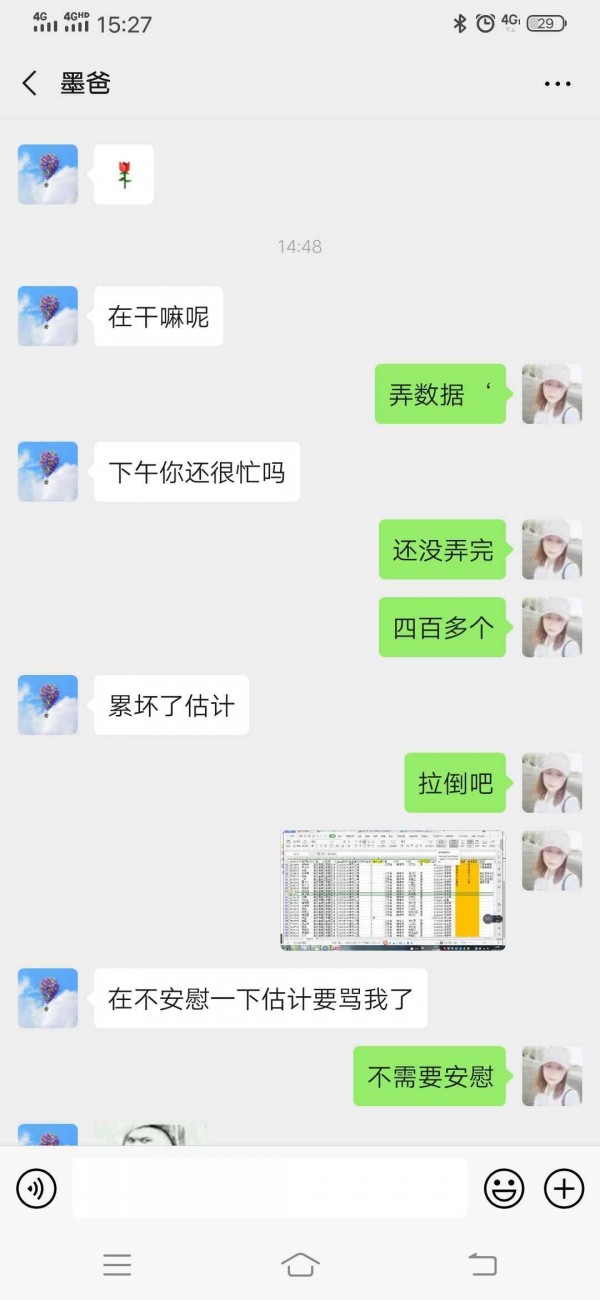Image resolution: width=600 pixels, height=1300 pixels.
Task: Open 墨爸's avatar beside 在干嘛呢
Action: click(x=48, y=316)
